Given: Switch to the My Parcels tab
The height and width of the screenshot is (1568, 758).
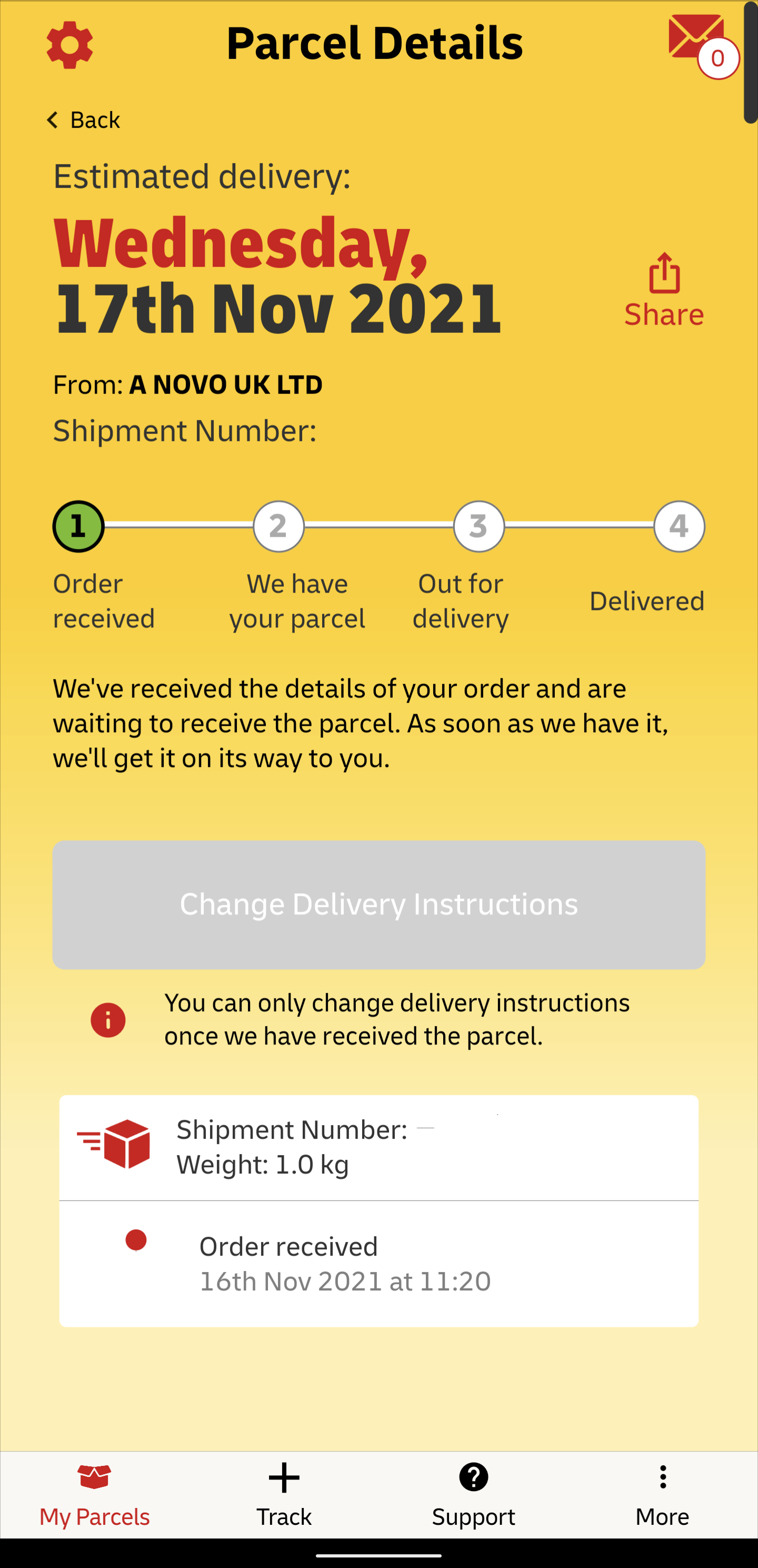Looking at the screenshot, I should (94, 1495).
